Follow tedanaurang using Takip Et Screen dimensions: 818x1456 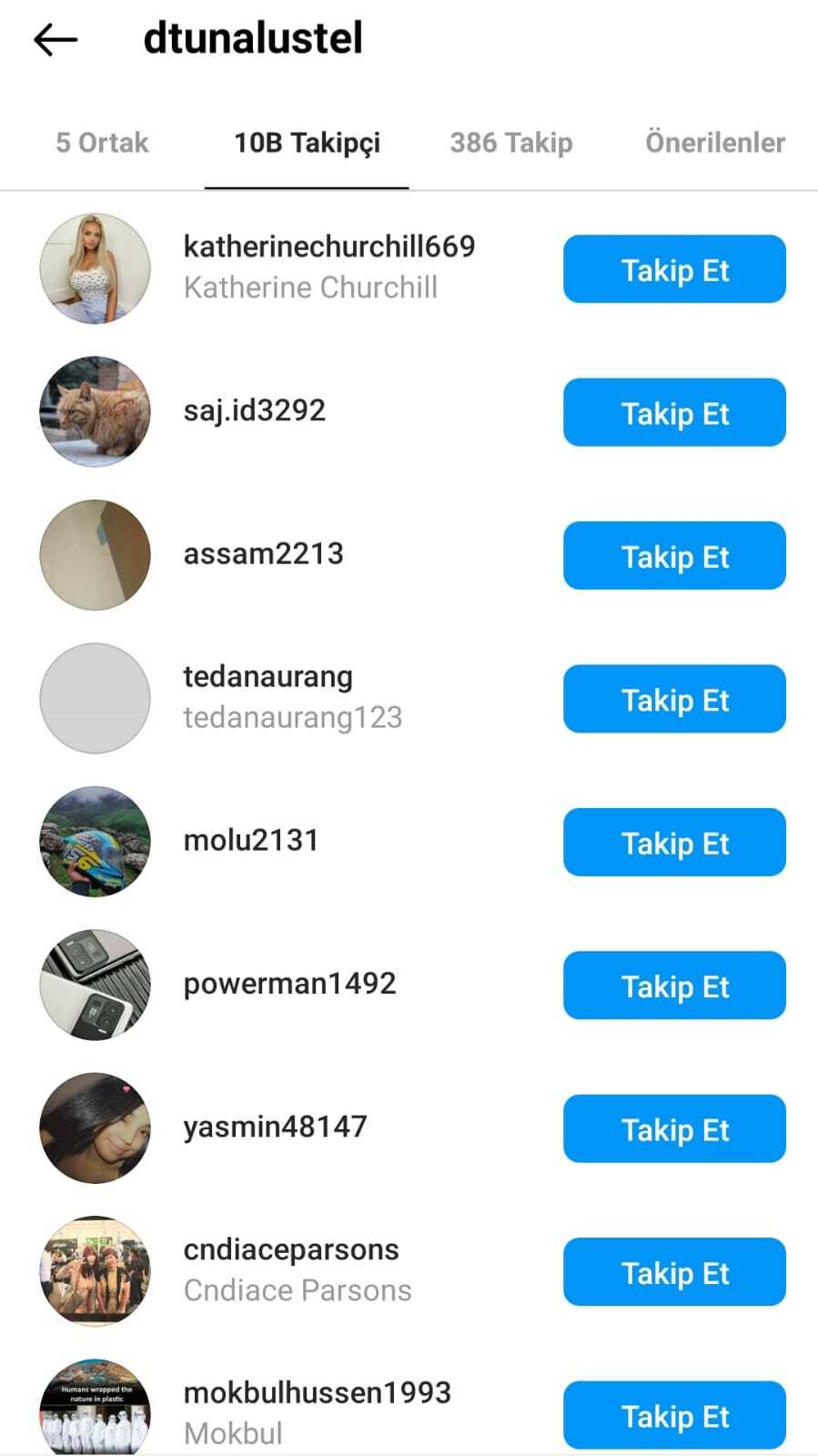[x=674, y=699]
